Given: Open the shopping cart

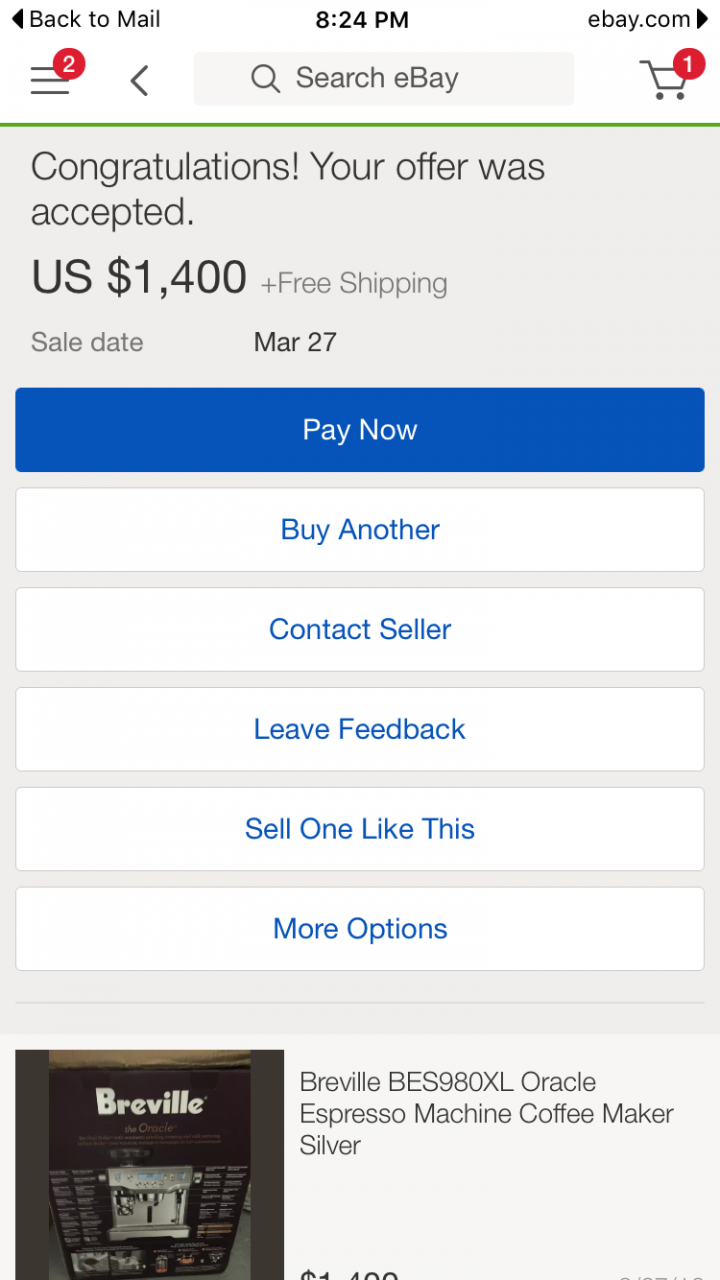Looking at the screenshot, I should [x=670, y=76].
